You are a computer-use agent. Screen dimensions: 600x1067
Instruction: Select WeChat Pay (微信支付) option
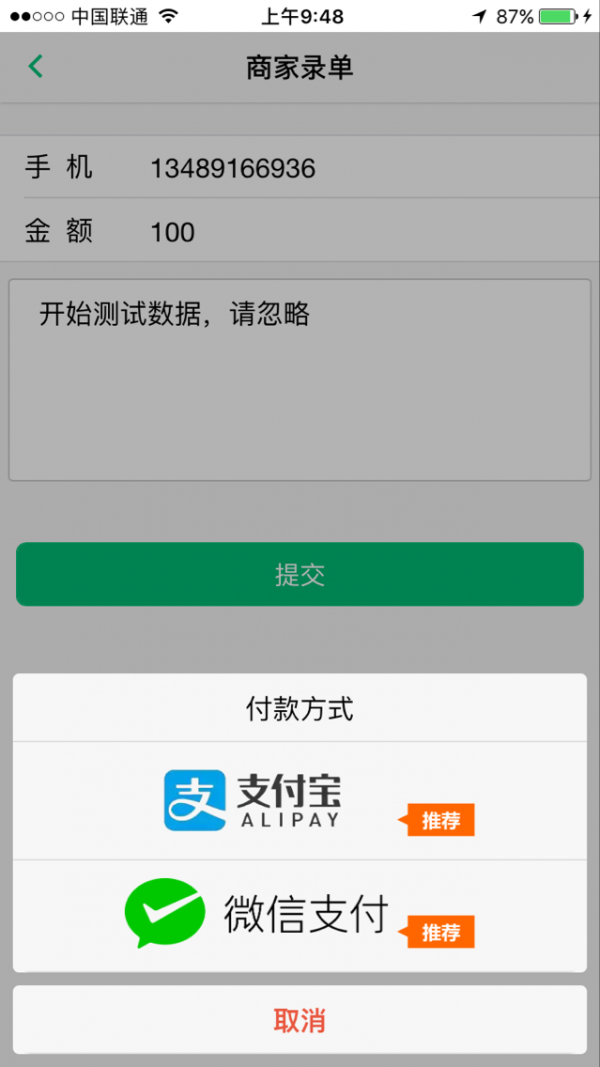(299, 914)
